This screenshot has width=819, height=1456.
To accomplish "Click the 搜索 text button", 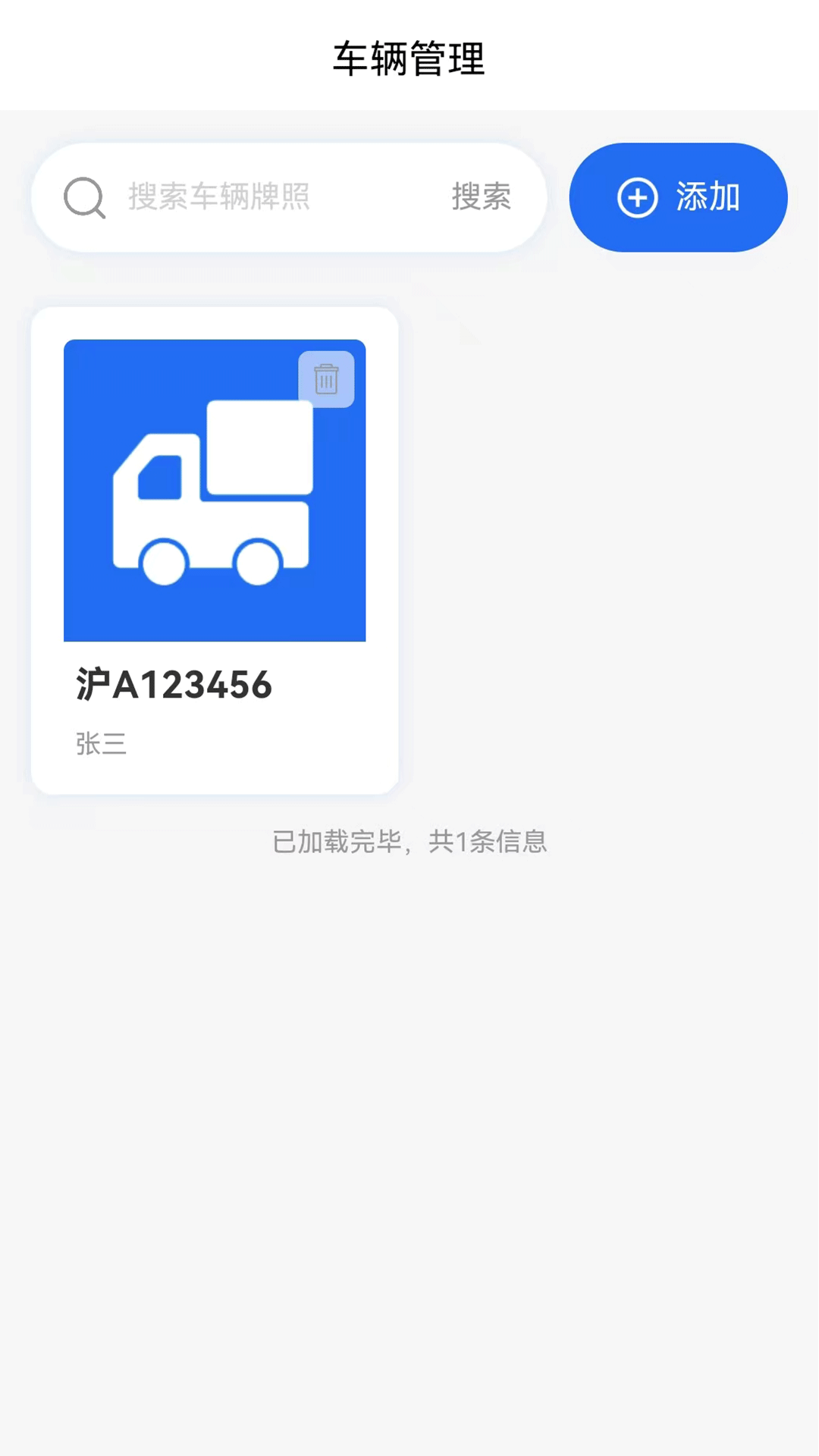I will [x=482, y=197].
